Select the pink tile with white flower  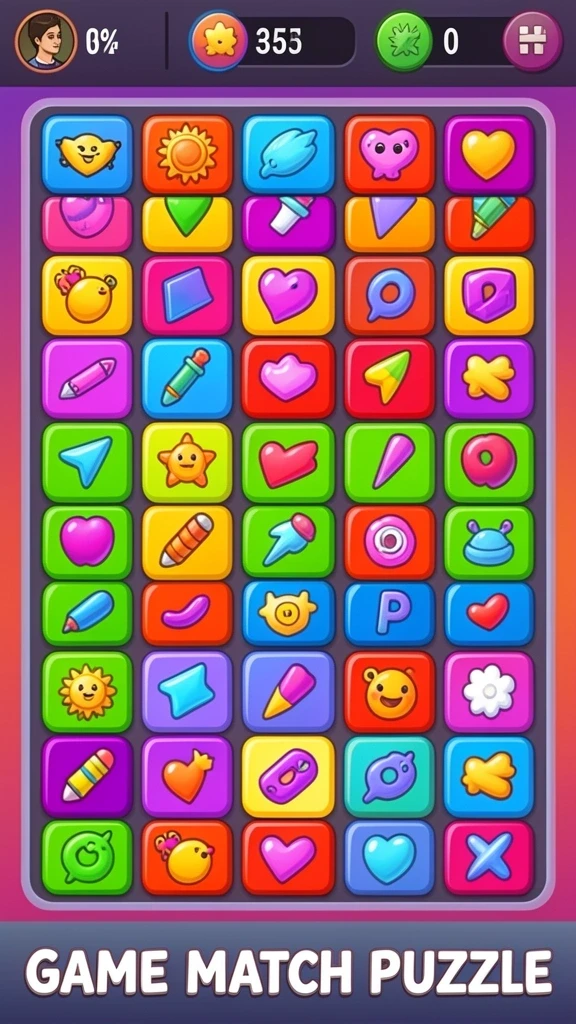[x=489, y=691]
